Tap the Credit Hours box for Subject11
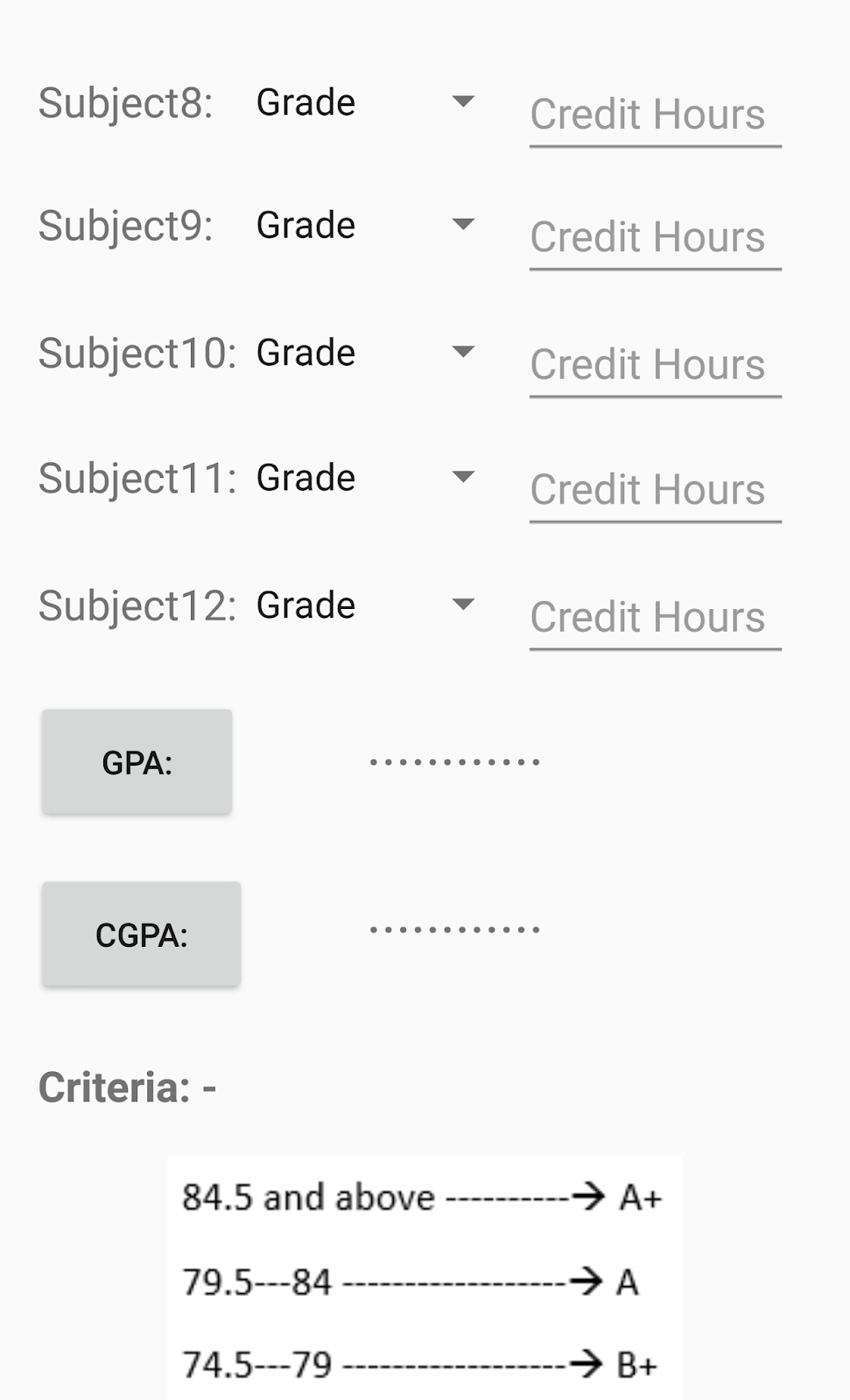Viewport: 850px width, 1400px height. click(x=655, y=491)
